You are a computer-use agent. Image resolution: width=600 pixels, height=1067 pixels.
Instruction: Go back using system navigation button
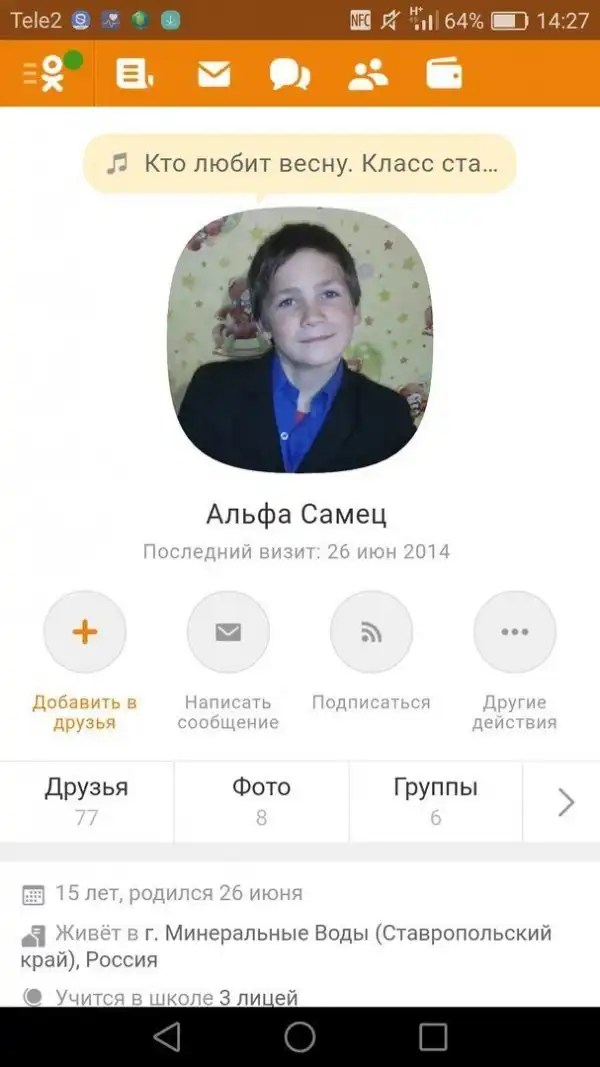[167, 1037]
